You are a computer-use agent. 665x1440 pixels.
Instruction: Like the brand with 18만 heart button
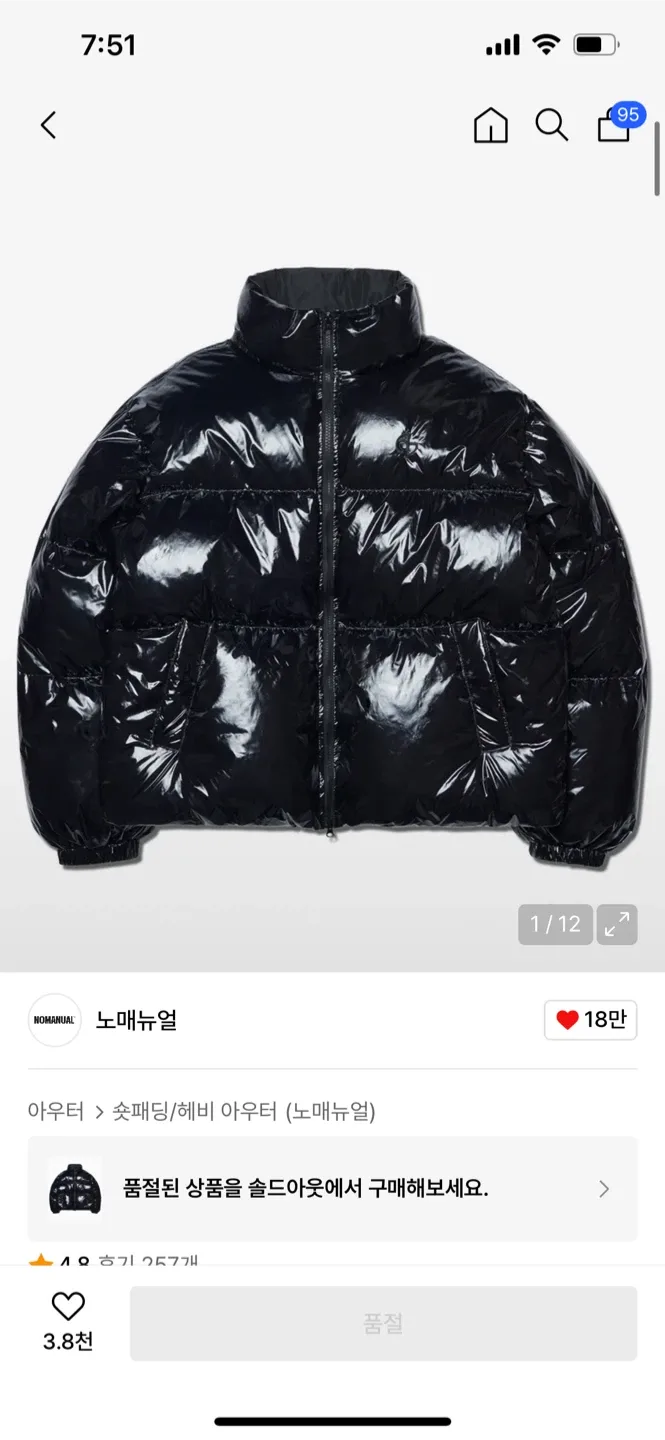tap(590, 1020)
